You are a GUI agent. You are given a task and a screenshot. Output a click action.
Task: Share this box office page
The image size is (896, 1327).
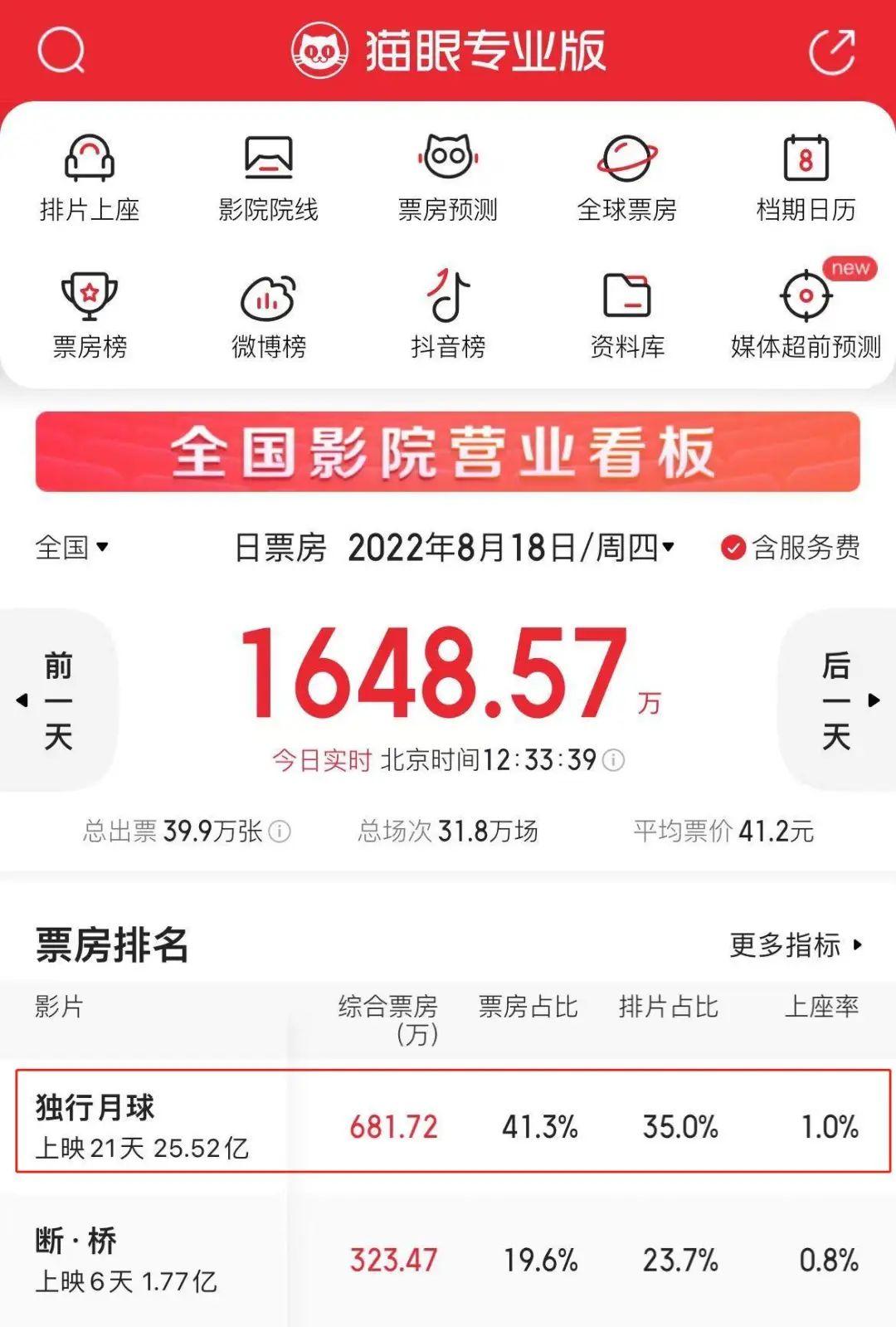[832, 51]
